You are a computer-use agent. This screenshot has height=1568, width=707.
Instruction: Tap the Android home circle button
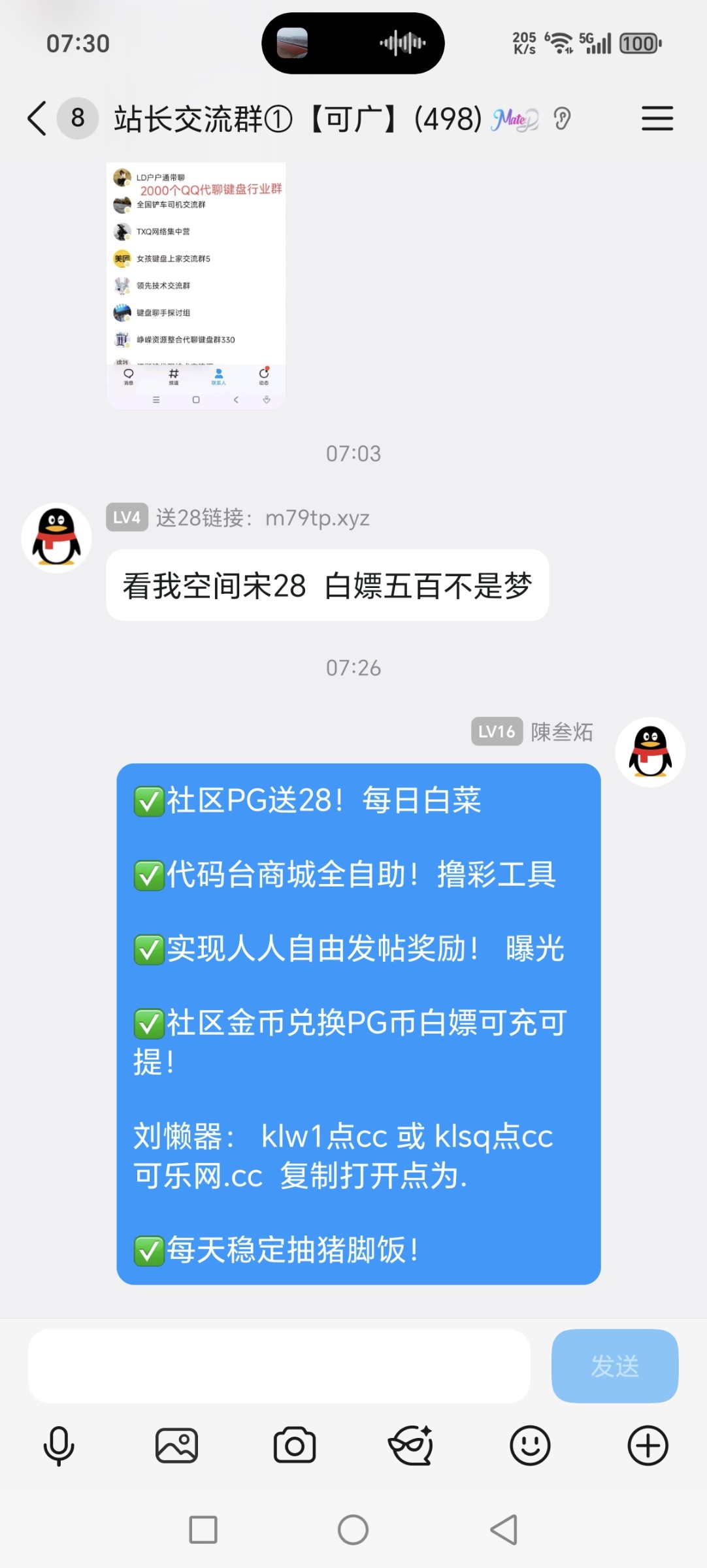353,1529
